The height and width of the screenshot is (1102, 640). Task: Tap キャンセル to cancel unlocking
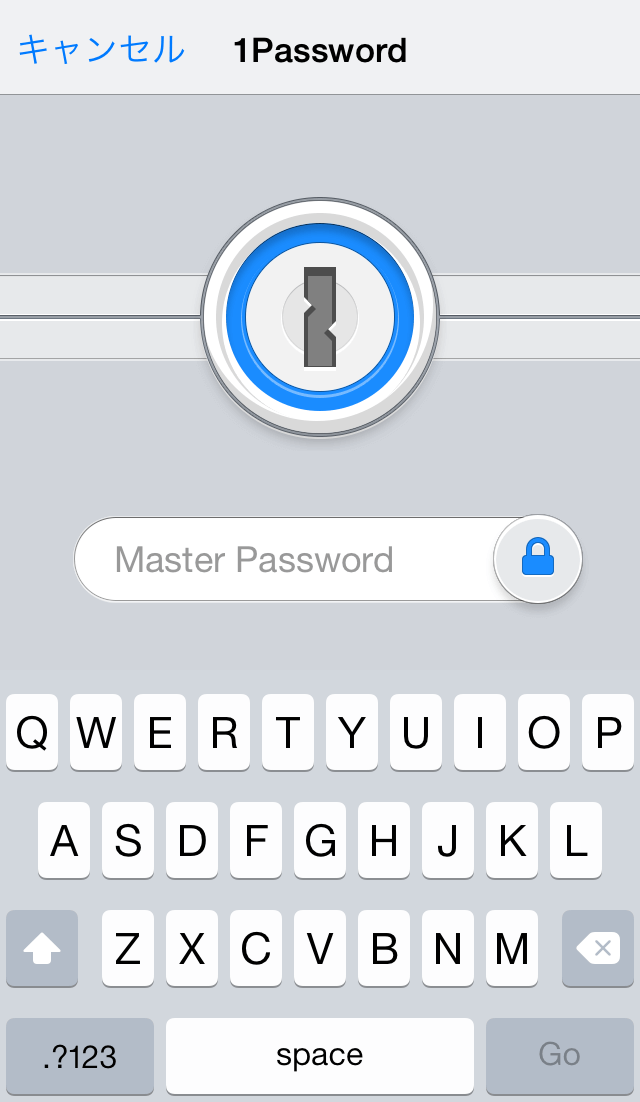pyautogui.click(x=101, y=50)
